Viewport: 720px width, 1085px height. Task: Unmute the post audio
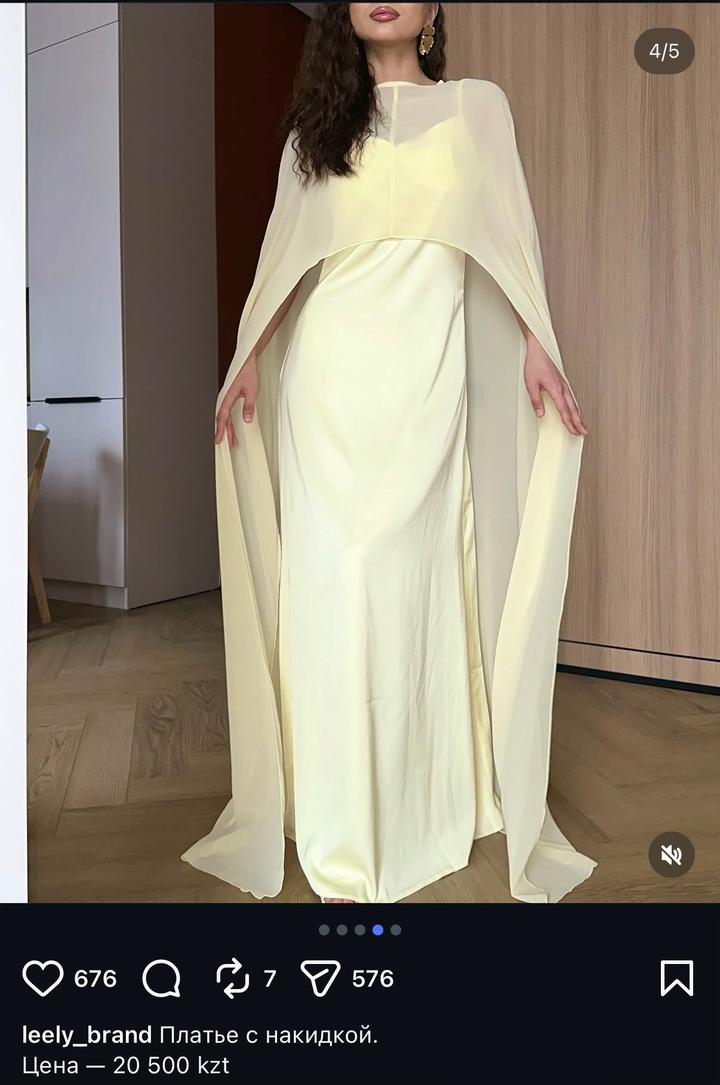(671, 855)
